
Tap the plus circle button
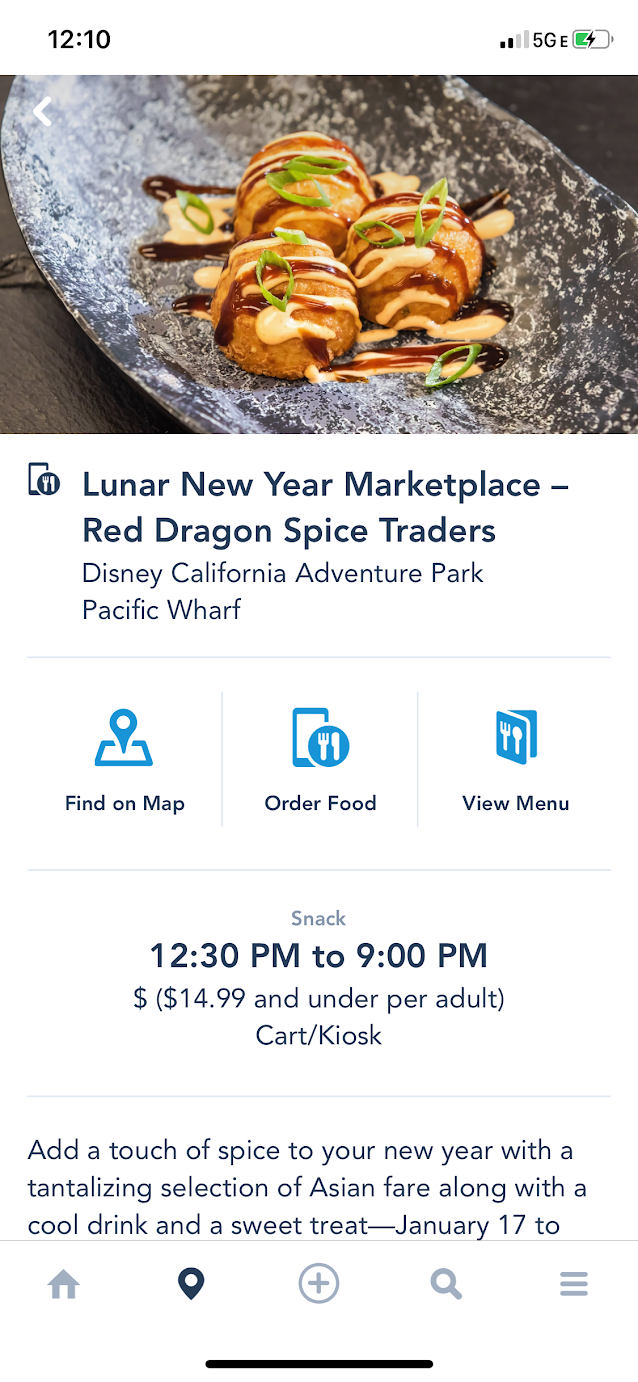pyautogui.click(x=319, y=1284)
